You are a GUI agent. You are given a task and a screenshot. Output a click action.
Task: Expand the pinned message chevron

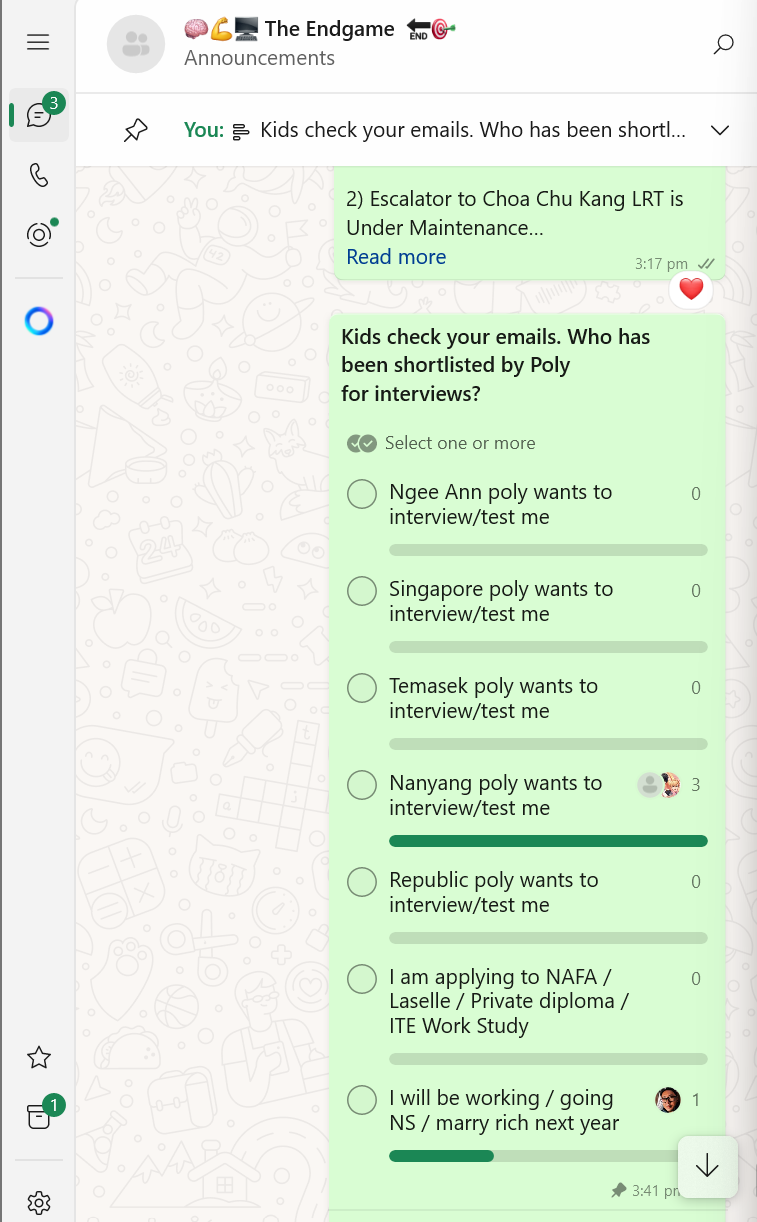[x=719, y=131]
